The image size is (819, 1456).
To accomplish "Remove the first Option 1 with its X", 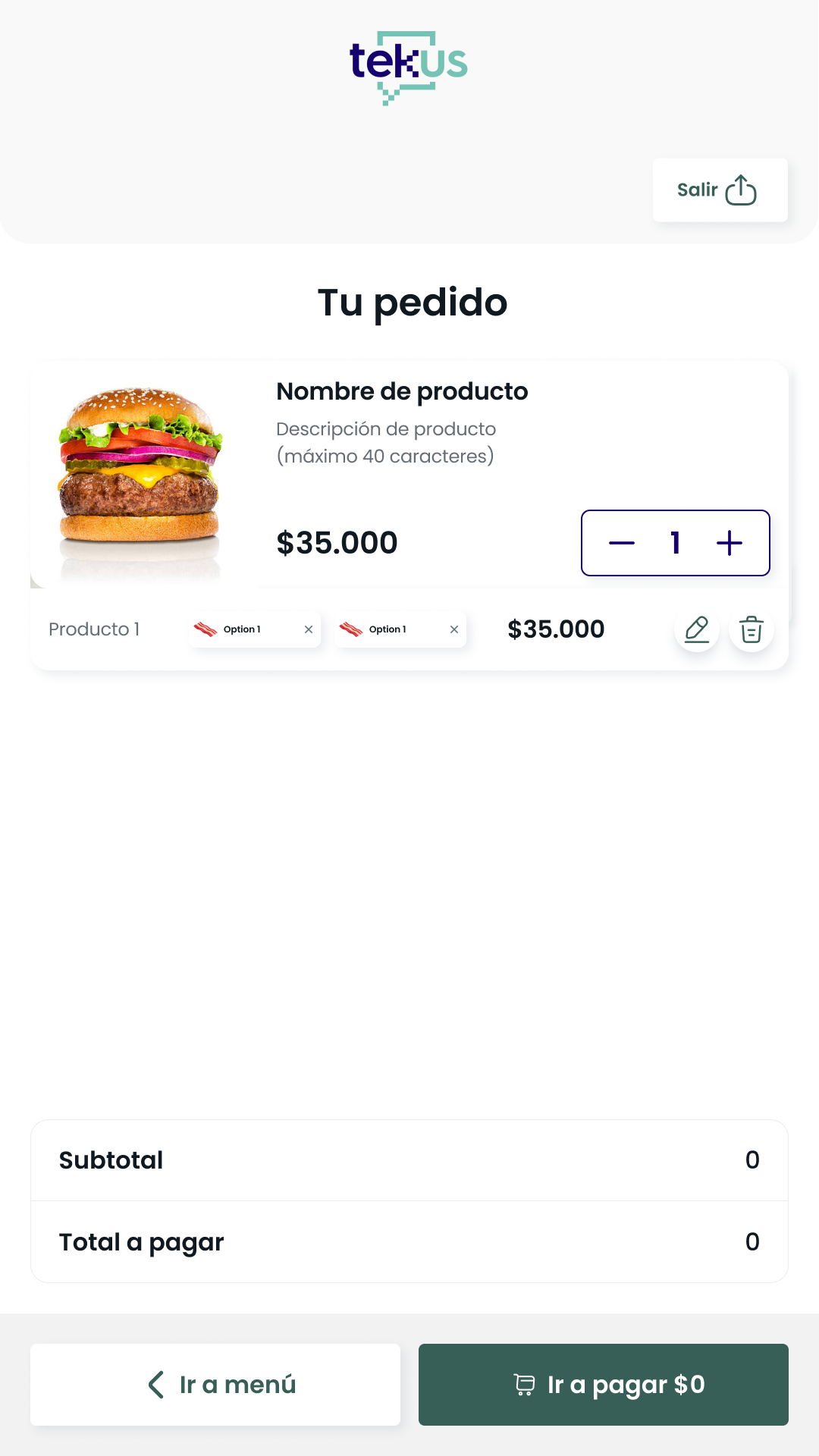I will pos(309,629).
